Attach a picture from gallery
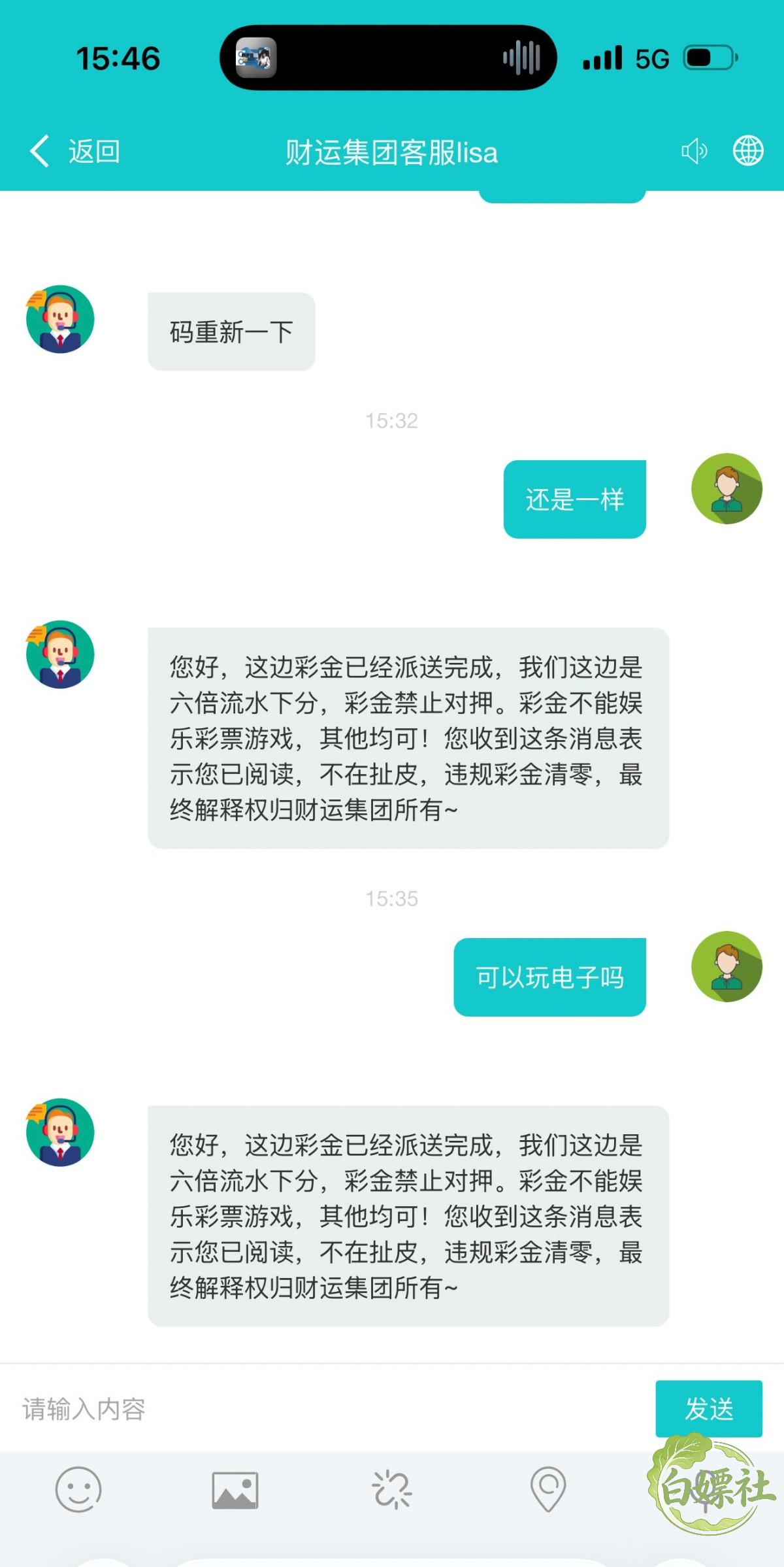 click(235, 1490)
